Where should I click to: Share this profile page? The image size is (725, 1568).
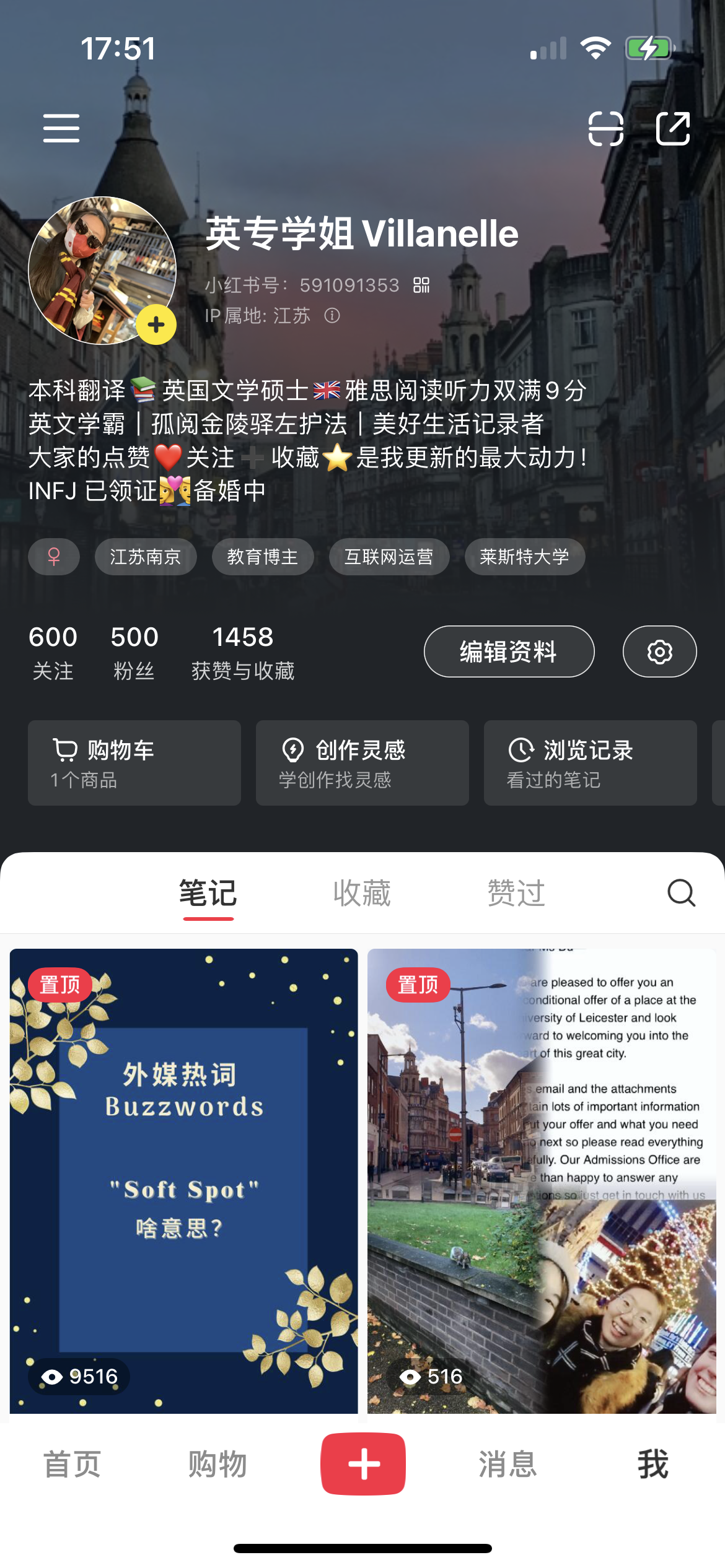673,129
